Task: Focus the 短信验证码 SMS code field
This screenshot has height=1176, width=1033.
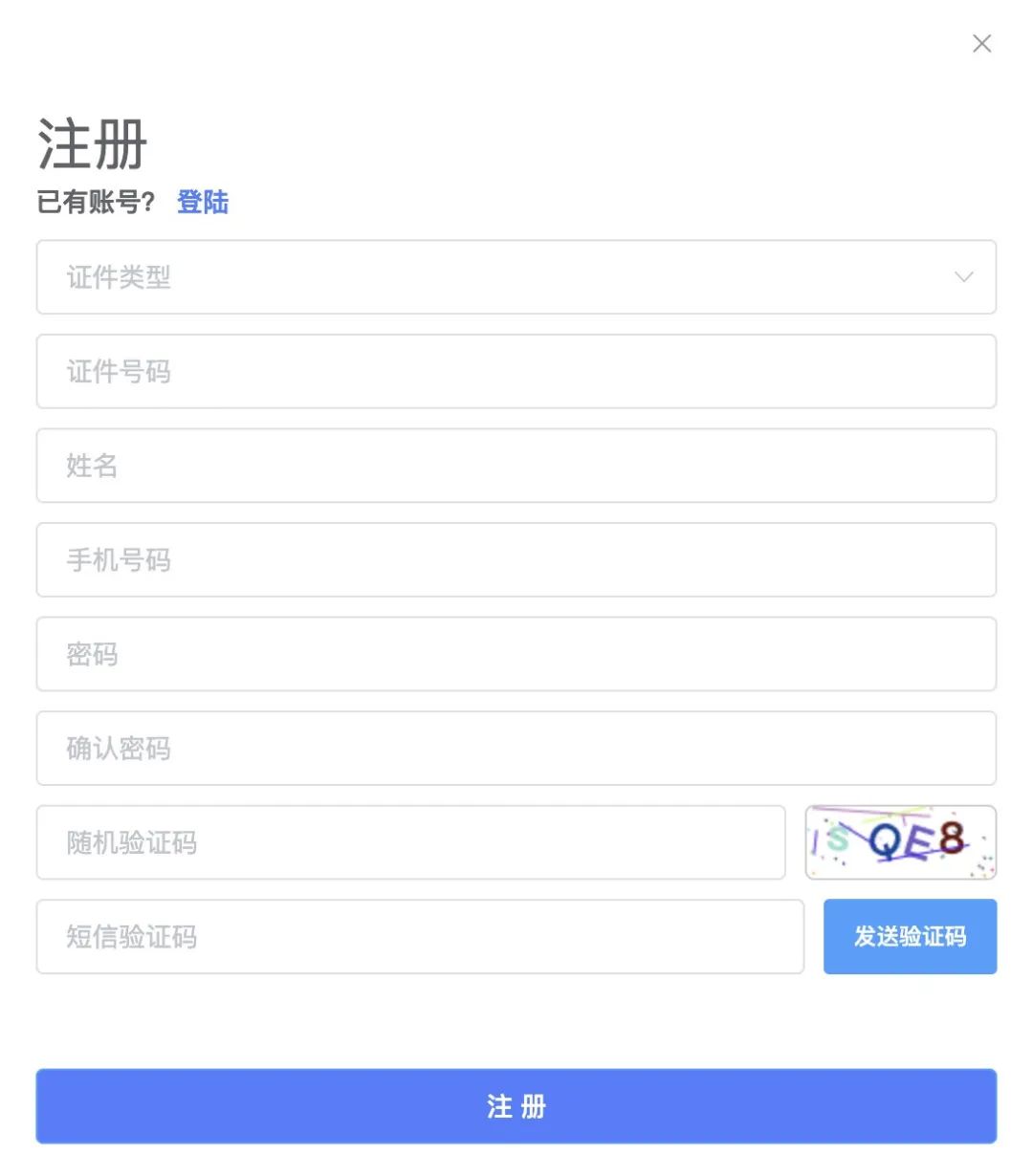Action: pos(420,937)
